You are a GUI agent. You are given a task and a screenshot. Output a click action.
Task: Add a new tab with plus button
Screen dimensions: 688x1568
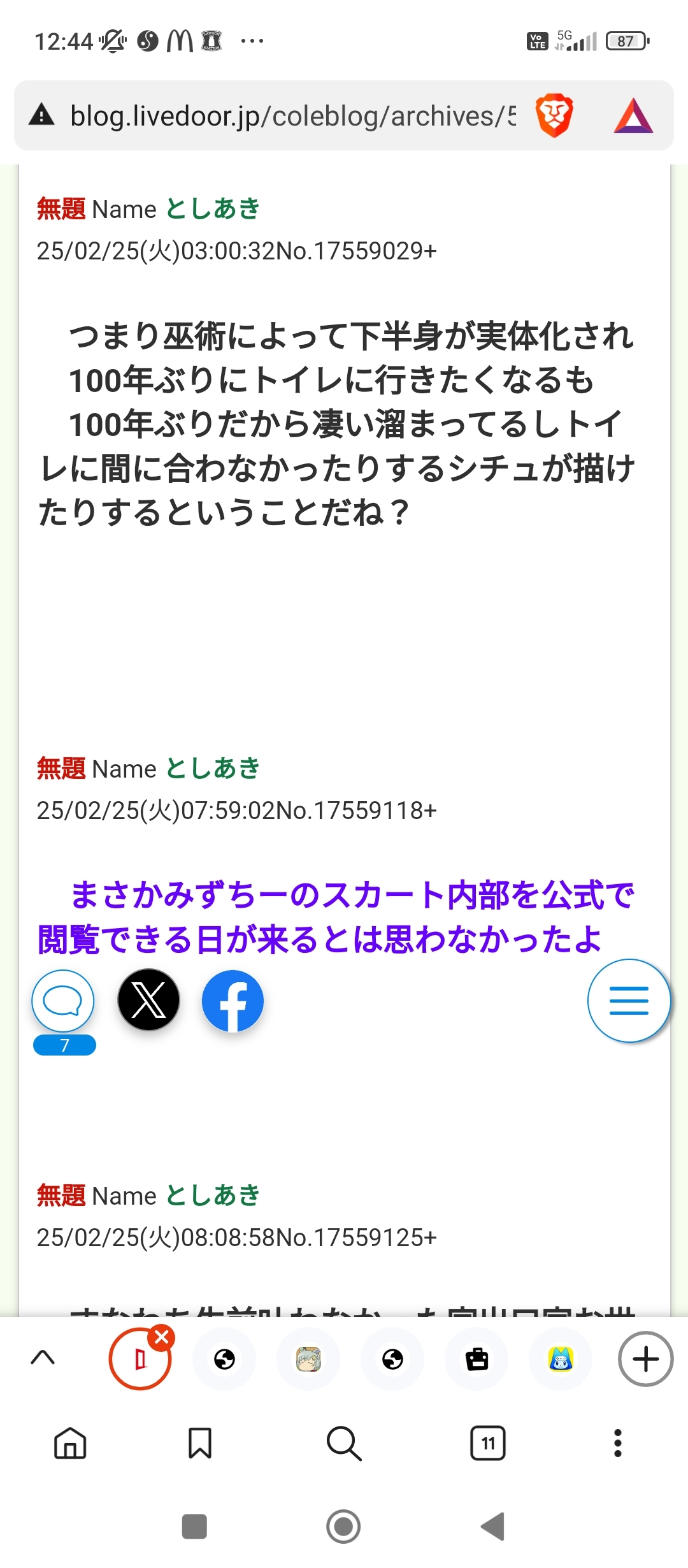[645, 1359]
